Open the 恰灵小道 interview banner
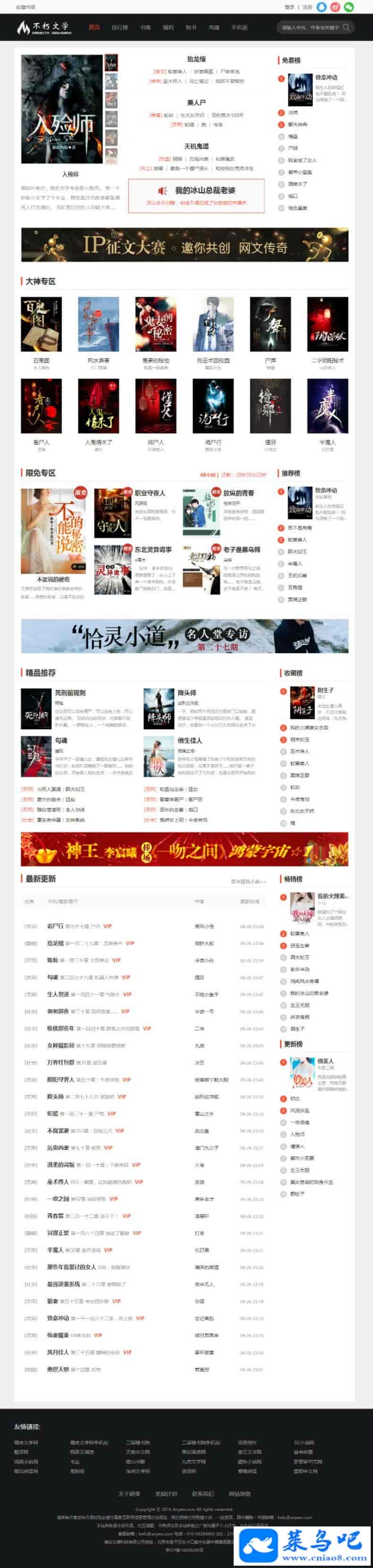This screenshot has width=373, height=1568. pyautogui.click(x=184, y=636)
